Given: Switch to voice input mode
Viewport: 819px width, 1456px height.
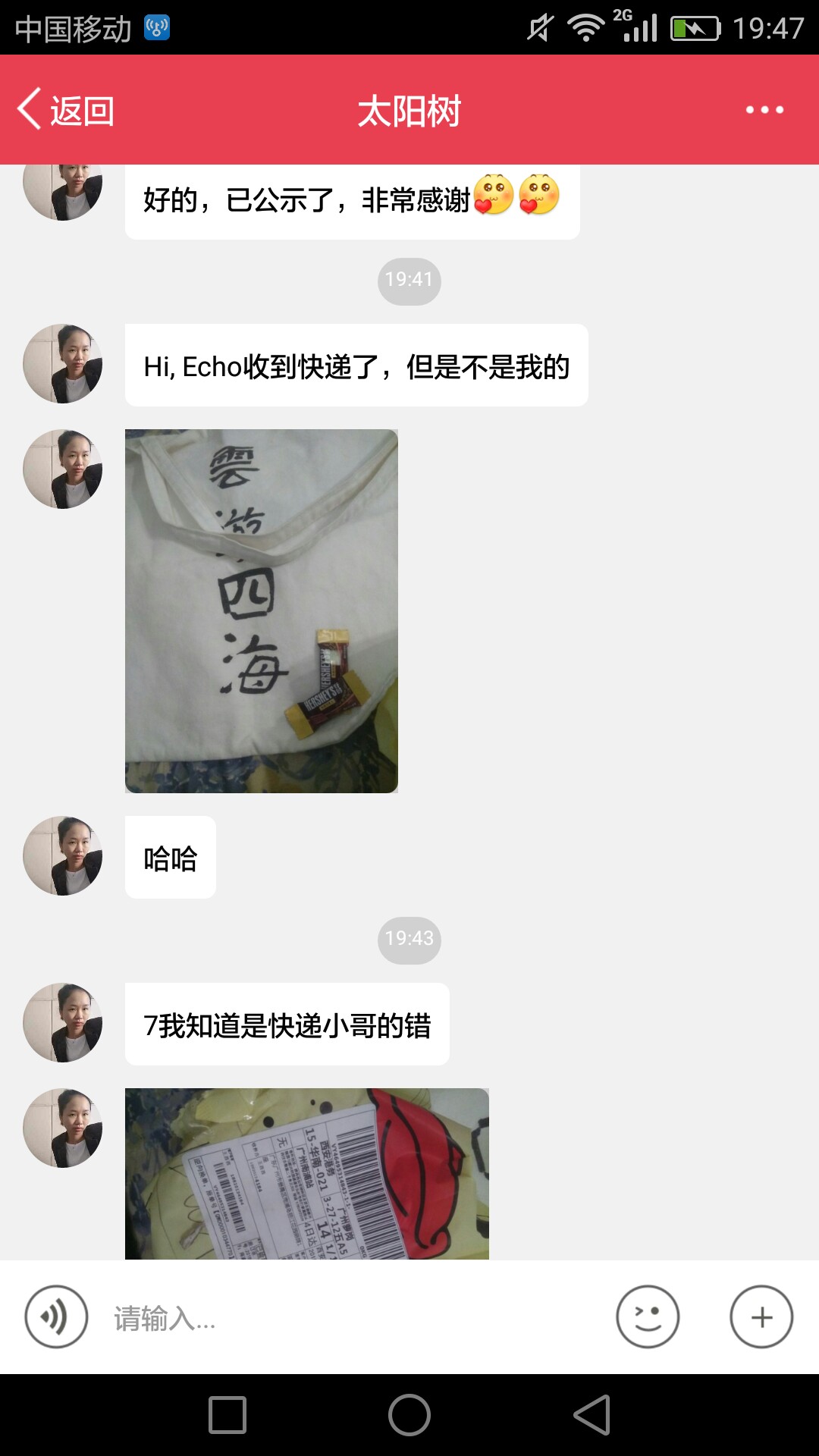Looking at the screenshot, I should coord(56,1317).
